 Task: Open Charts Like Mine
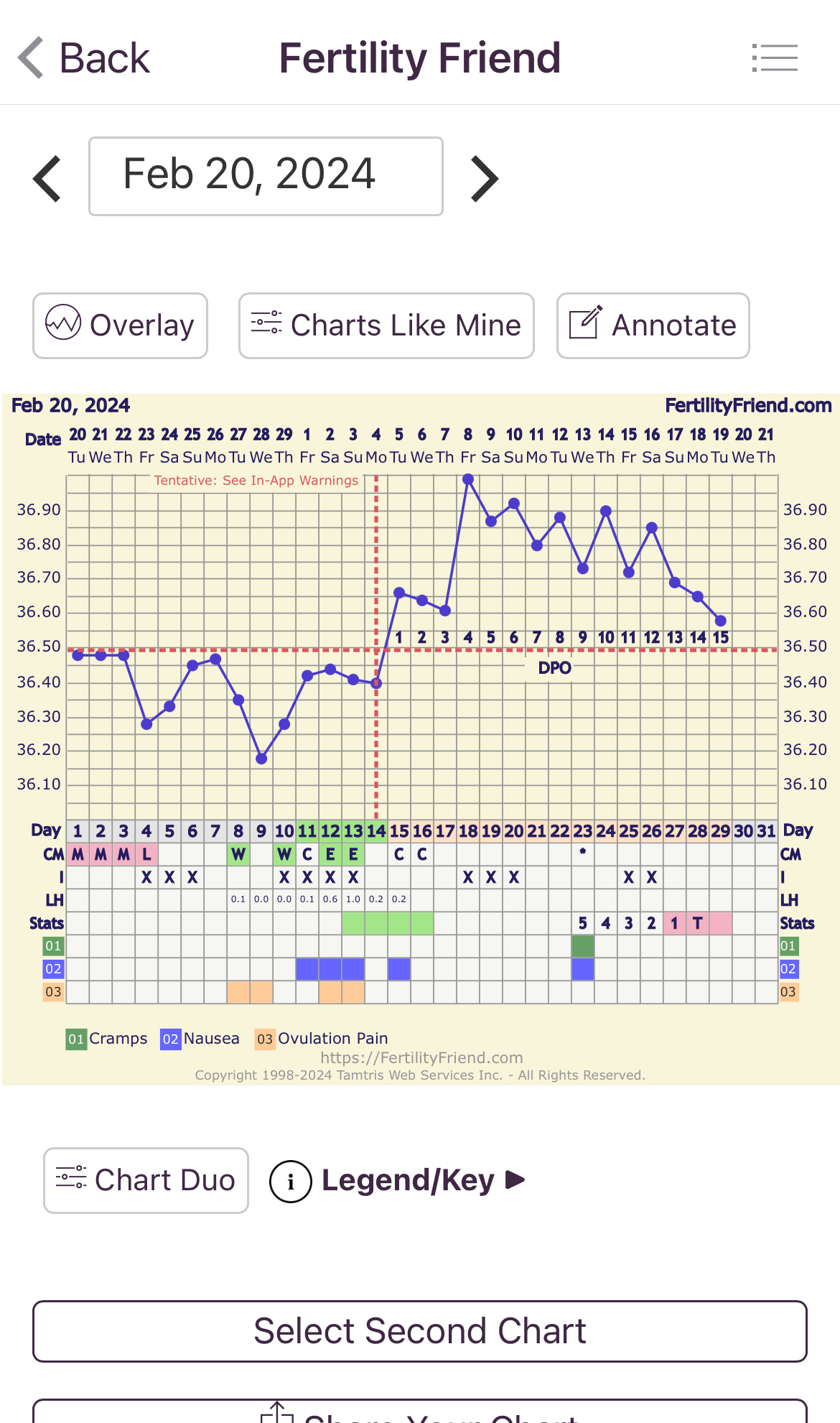tap(386, 325)
